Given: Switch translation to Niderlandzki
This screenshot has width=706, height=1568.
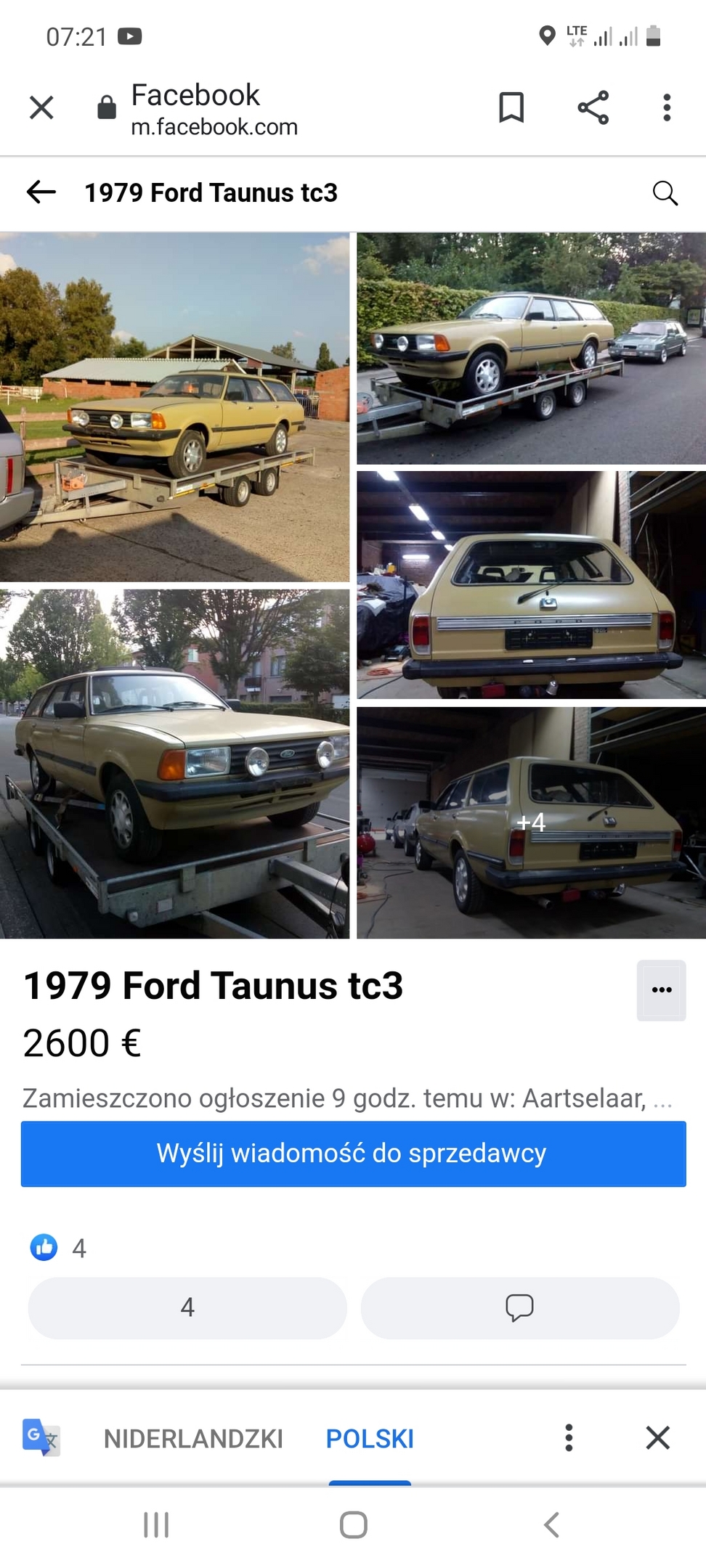Looking at the screenshot, I should point(193,1439).
